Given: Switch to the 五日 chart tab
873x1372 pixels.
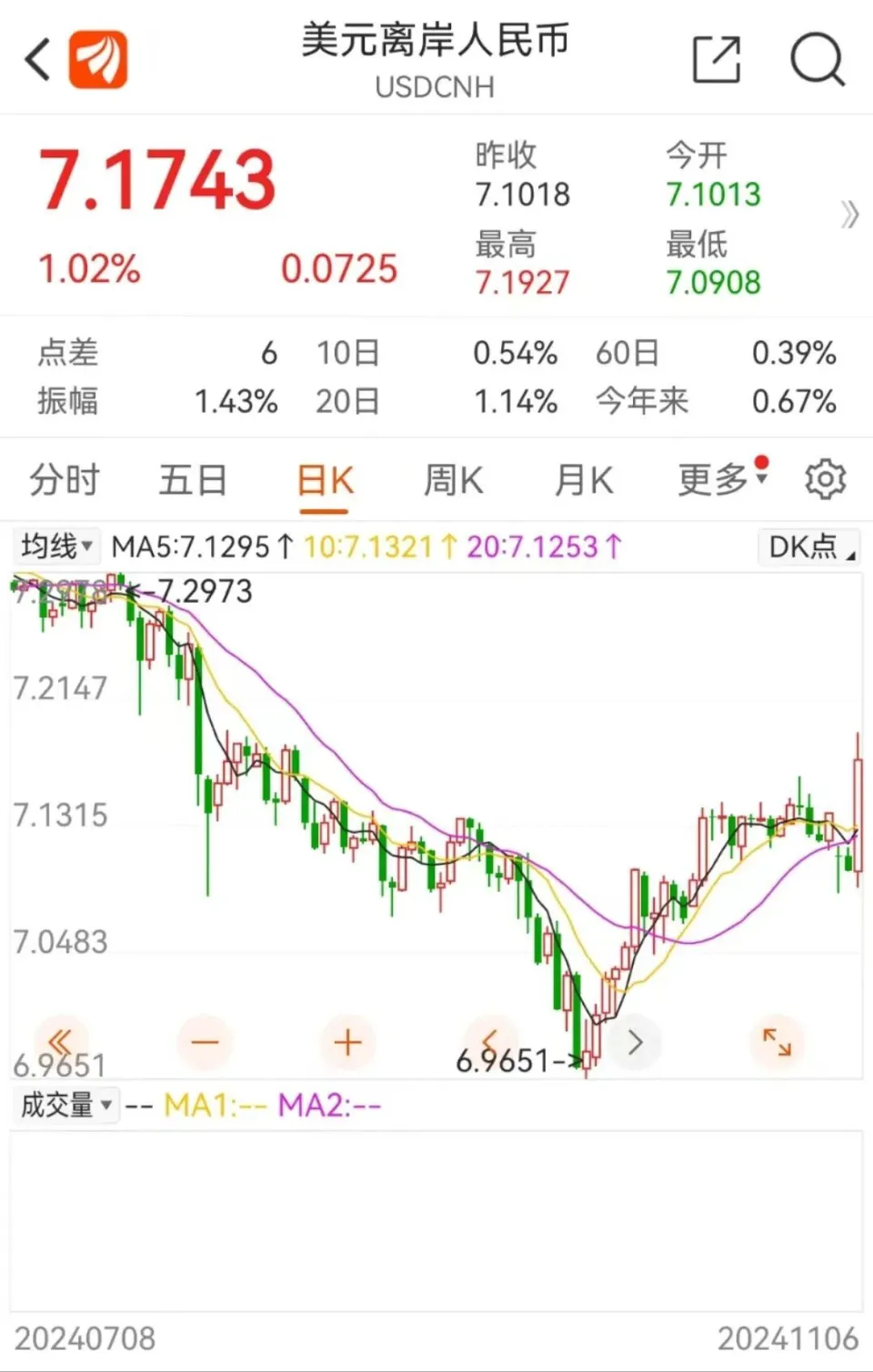Looking at the screenshot, I should [193, 479].
